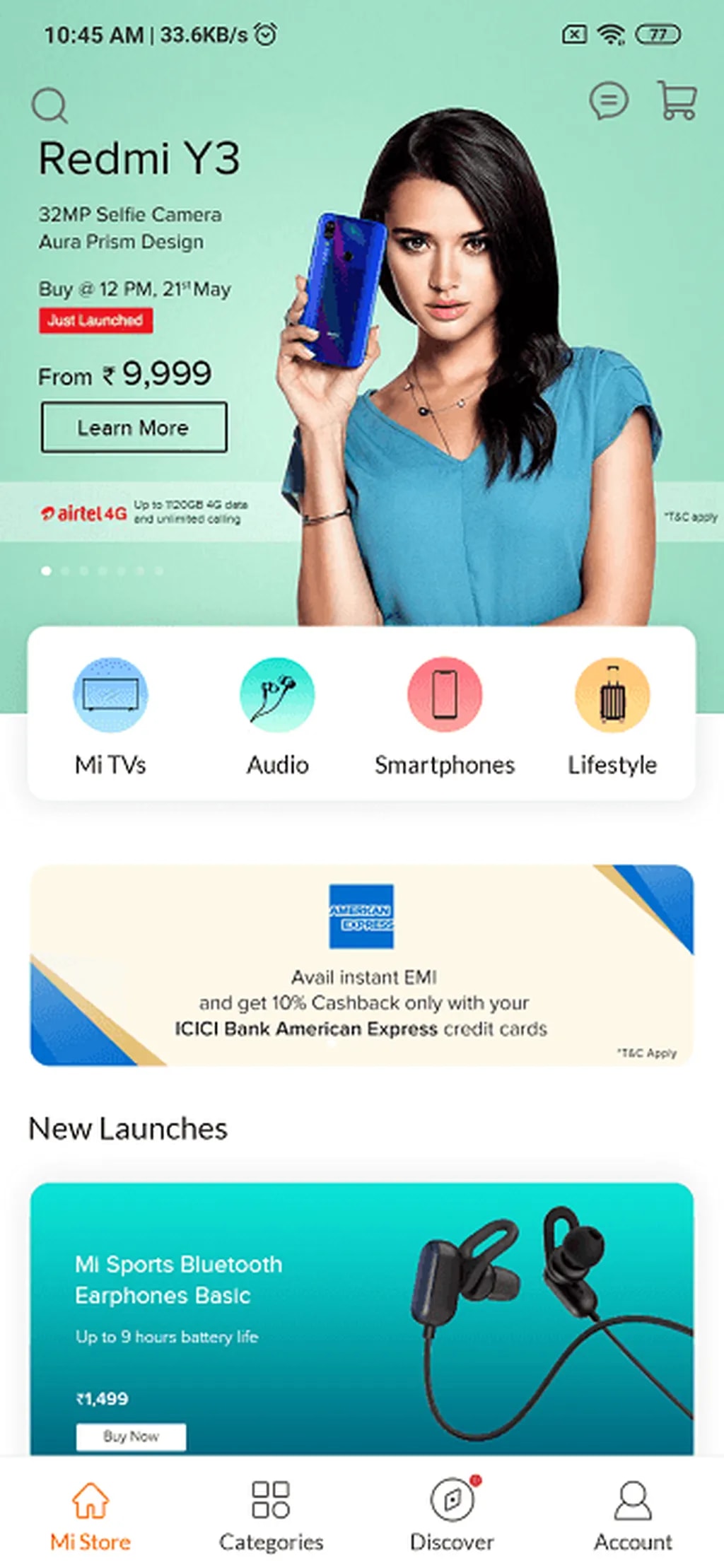Screen dimensions: 724x1568
Task: Browse the Smartphones category
Action: coord(445,715)
